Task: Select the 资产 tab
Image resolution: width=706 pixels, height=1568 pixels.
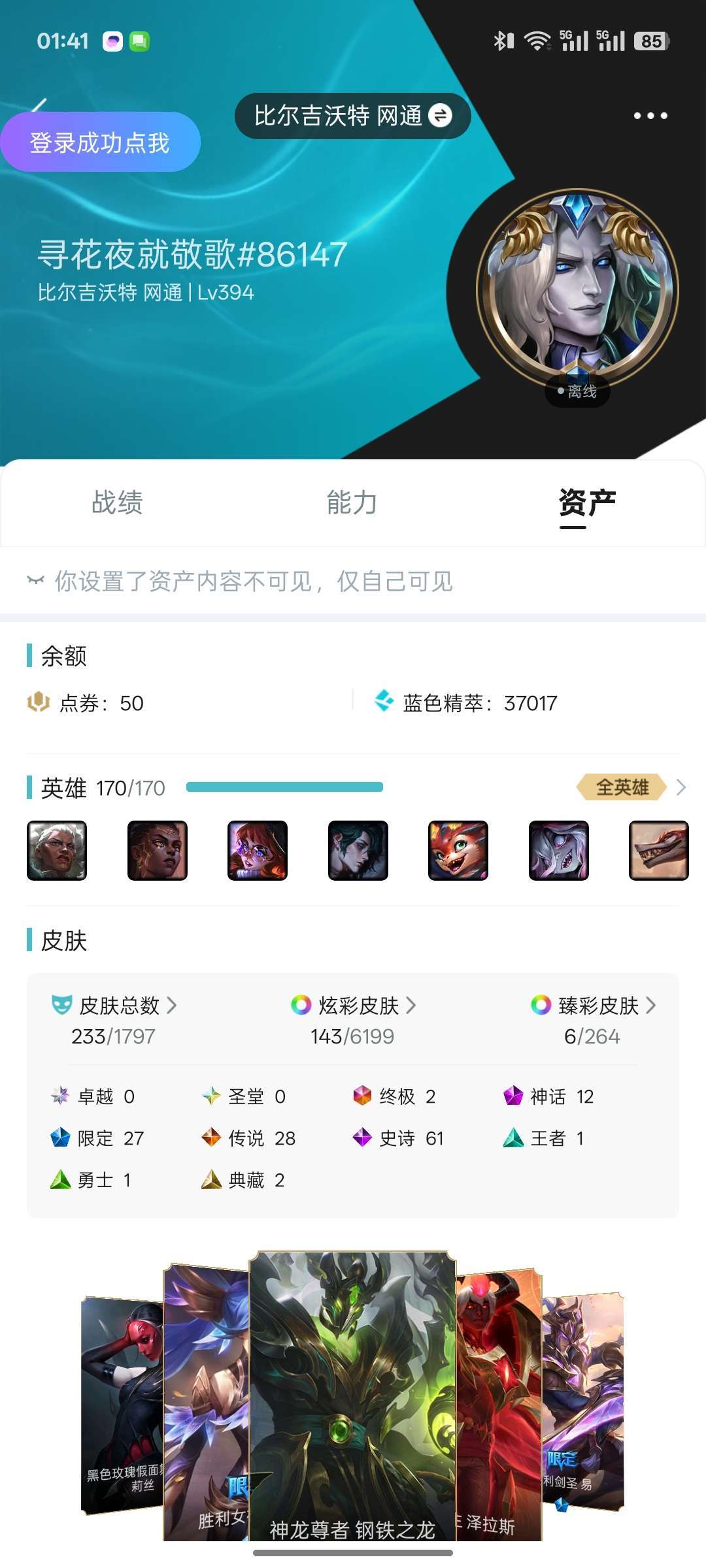Action: [587, 502]
